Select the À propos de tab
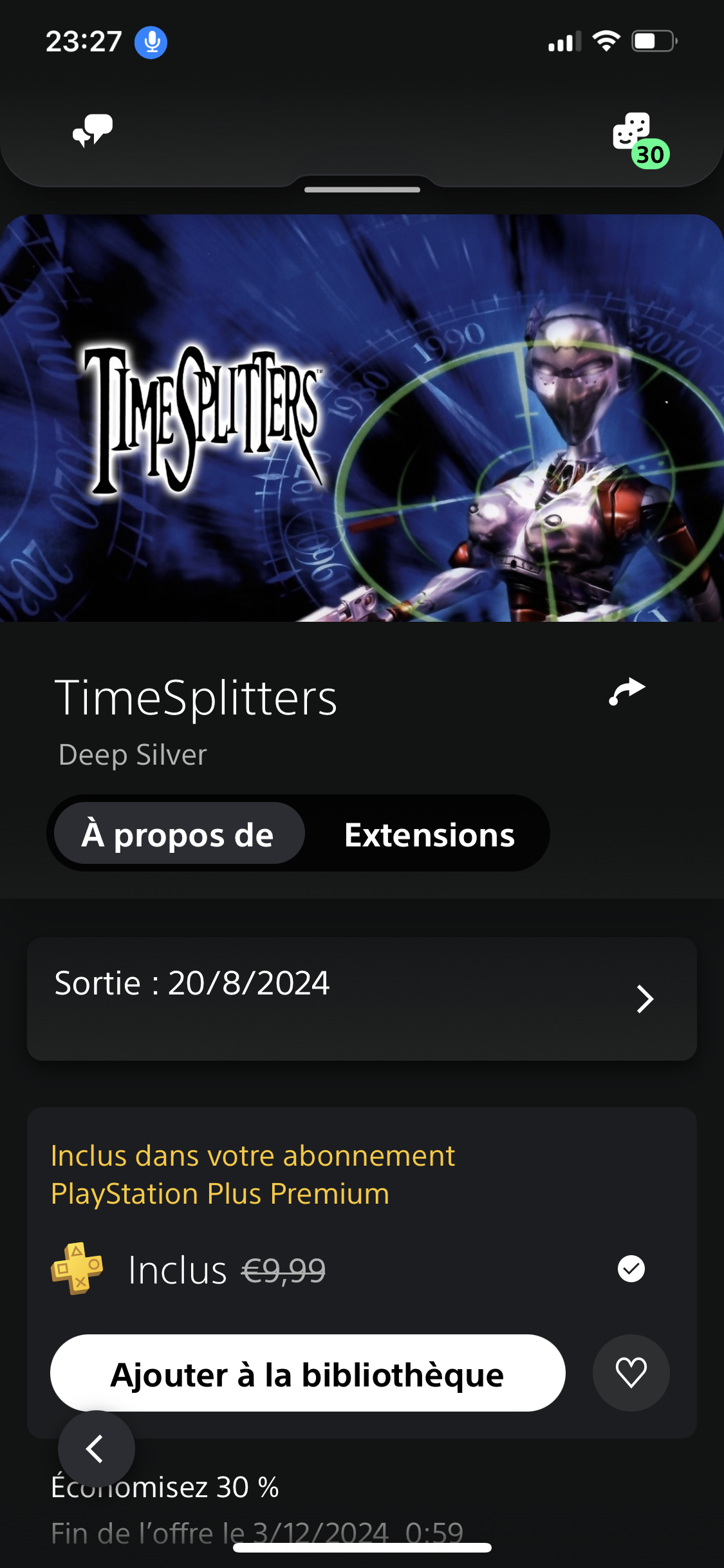The image size is (724, 1568). [x=178, y=834]
